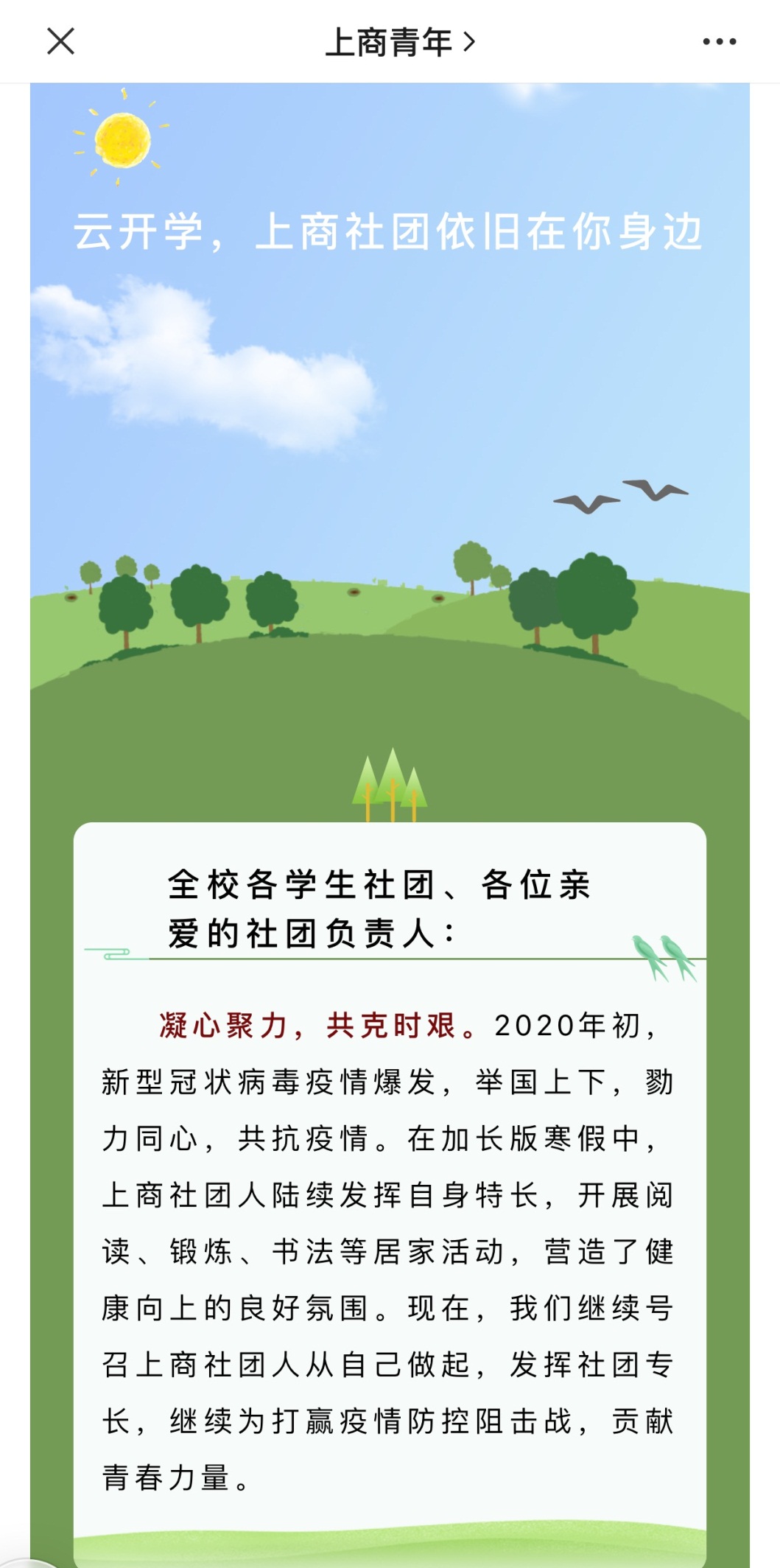The image size is (780, 1568).
Task: Open the three-dot more options menu
Action: click(x=719, y=42)
